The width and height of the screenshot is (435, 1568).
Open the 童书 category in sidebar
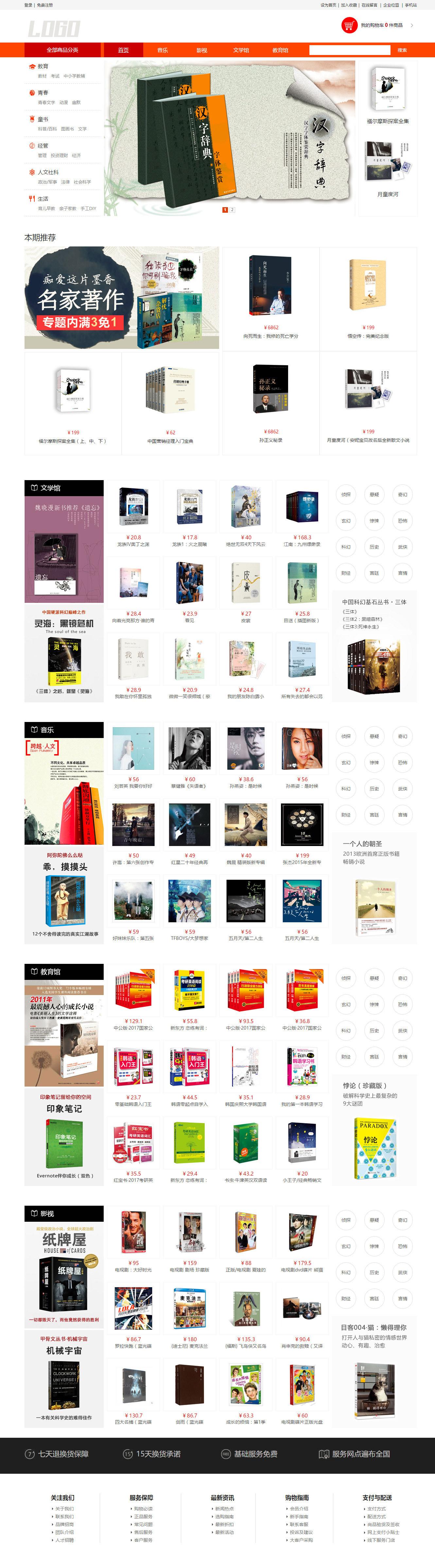43,119
